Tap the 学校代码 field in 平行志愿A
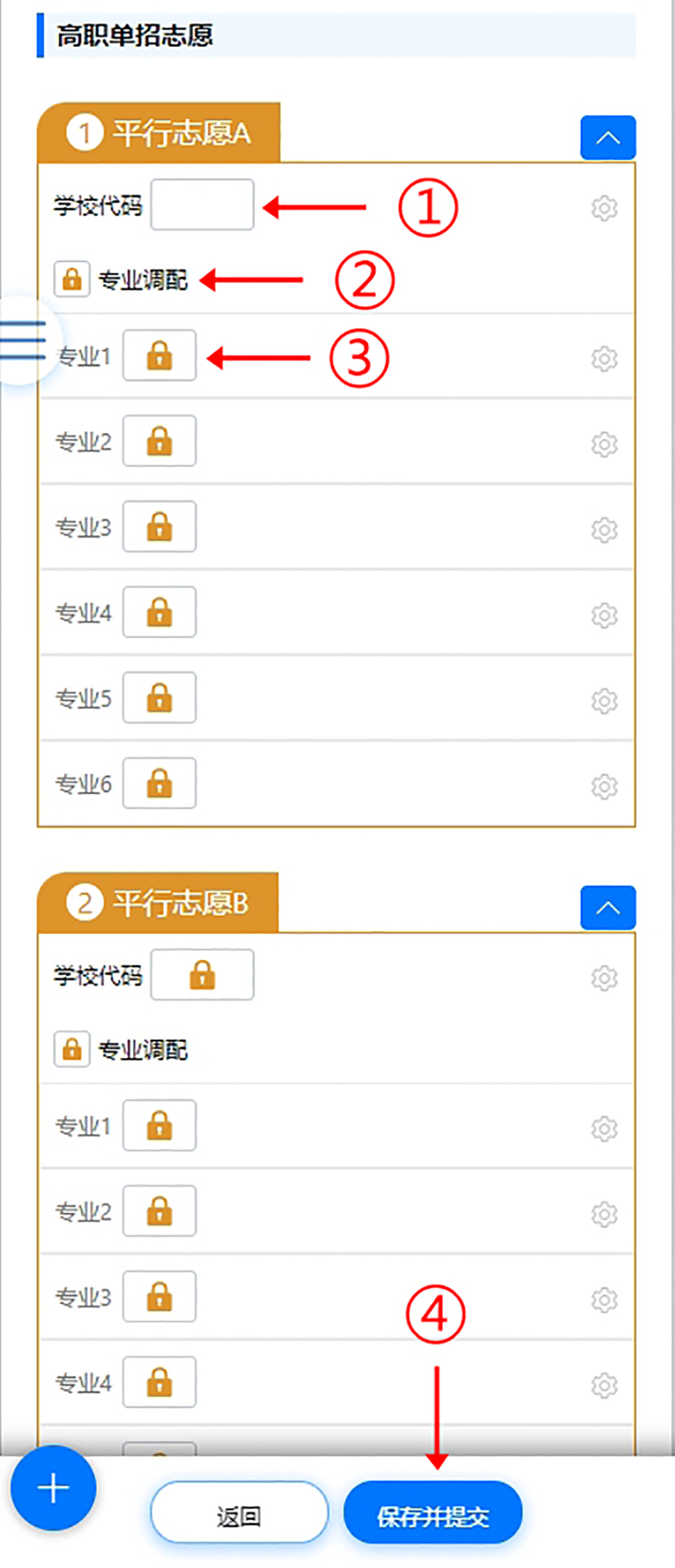Image resolution: width=675 pixels, height=1568 pixels. [202, 205]
